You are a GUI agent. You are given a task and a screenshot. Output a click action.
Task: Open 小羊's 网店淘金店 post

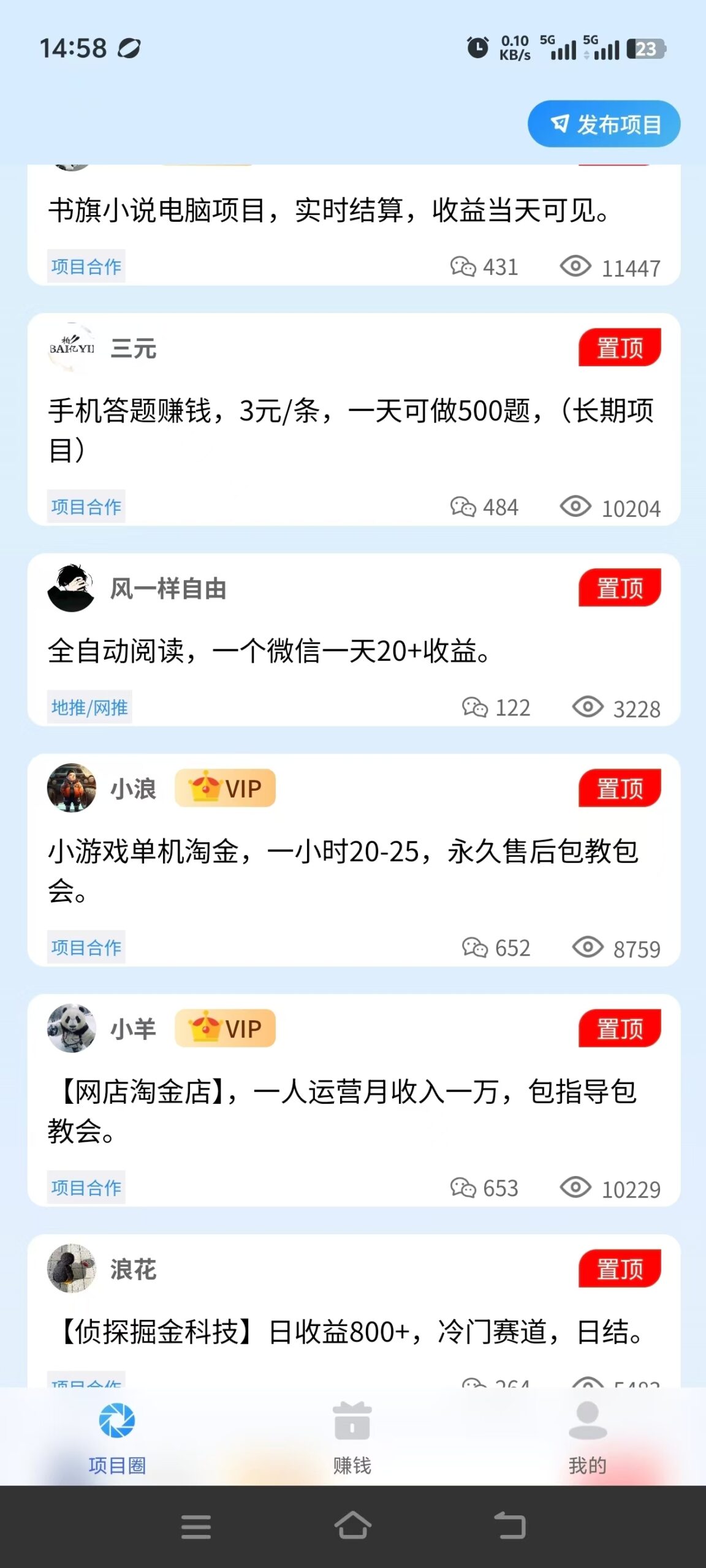[x=343, y=1110]
